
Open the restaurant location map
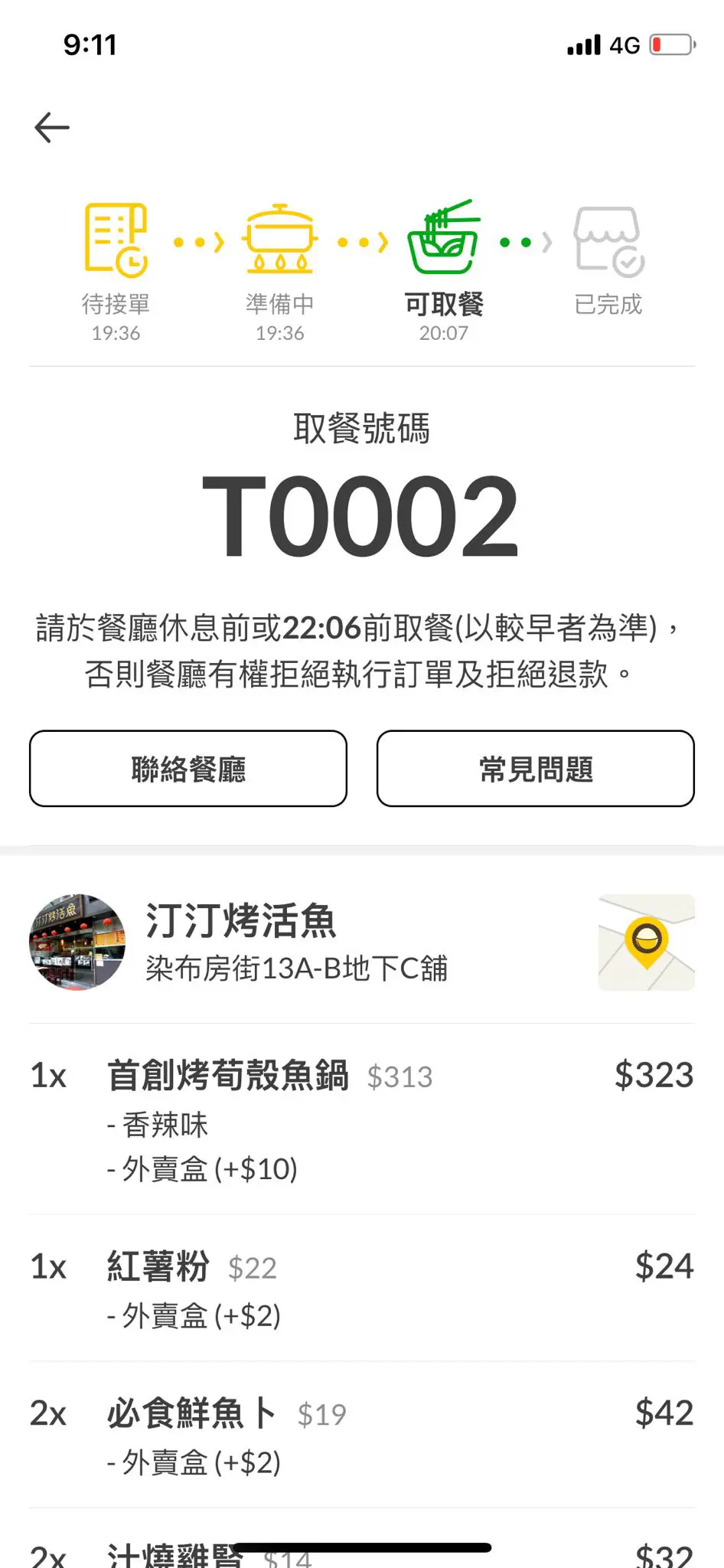point(646,942)
